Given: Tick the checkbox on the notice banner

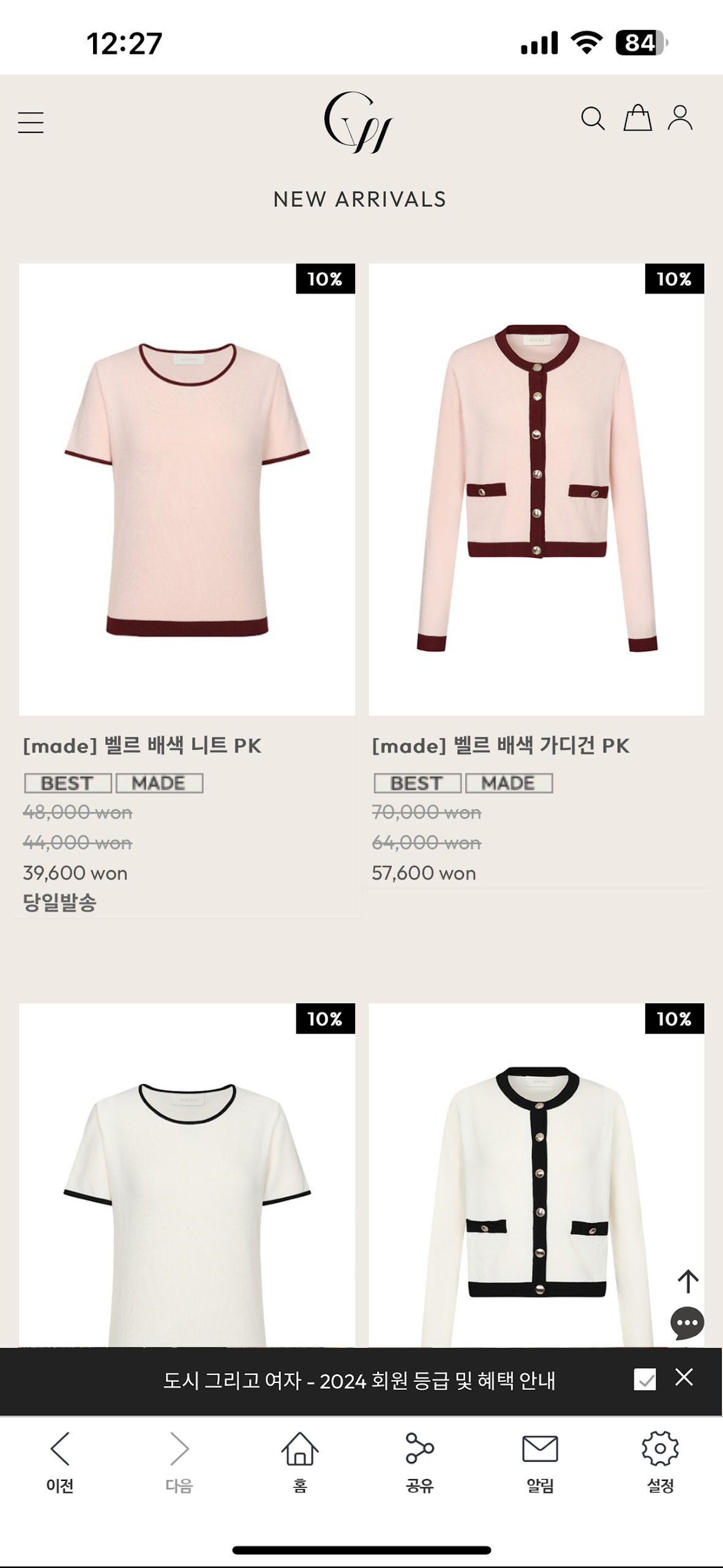Looking at the screenshot, I should 645,1379.
